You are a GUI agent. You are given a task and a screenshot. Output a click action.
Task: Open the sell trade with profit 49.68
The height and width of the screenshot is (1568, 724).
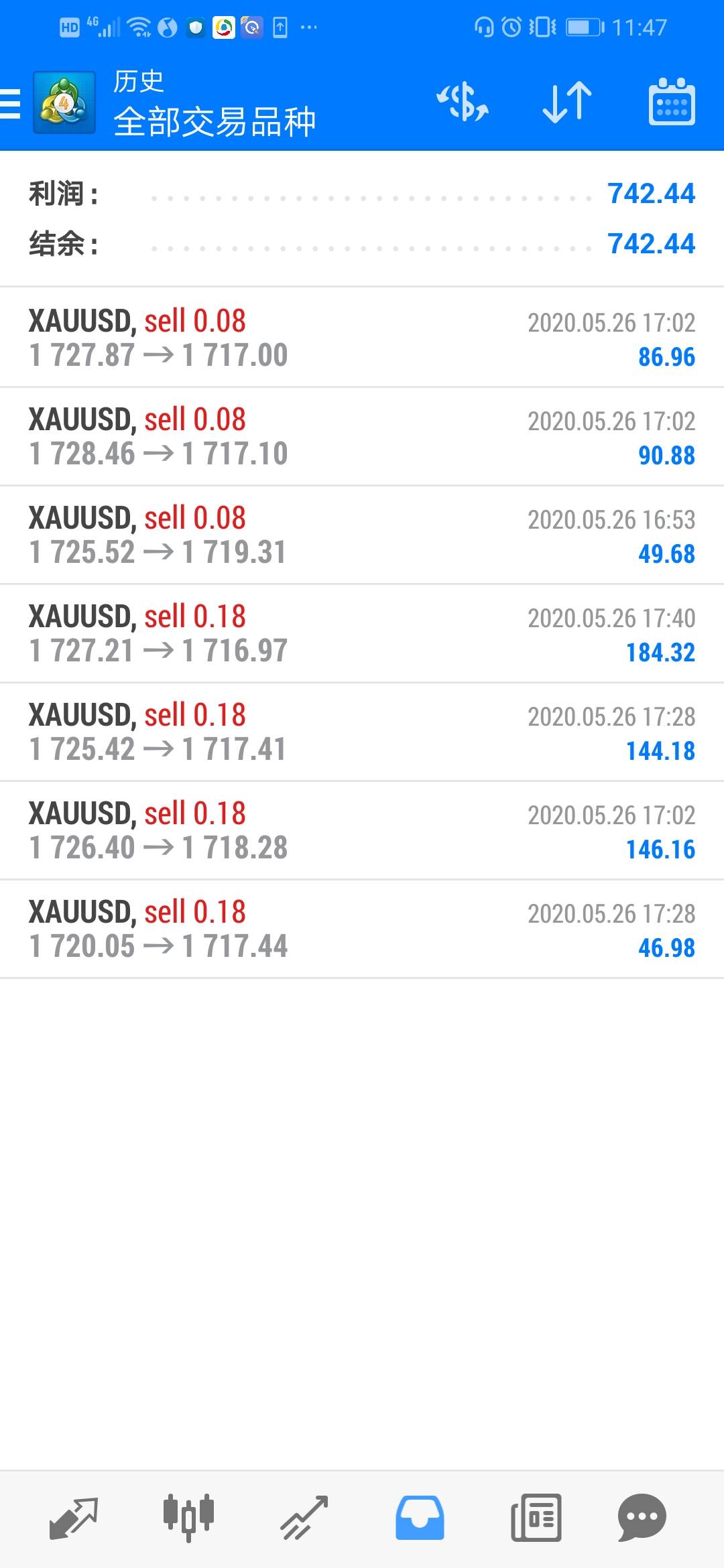[x=362, y=535]
